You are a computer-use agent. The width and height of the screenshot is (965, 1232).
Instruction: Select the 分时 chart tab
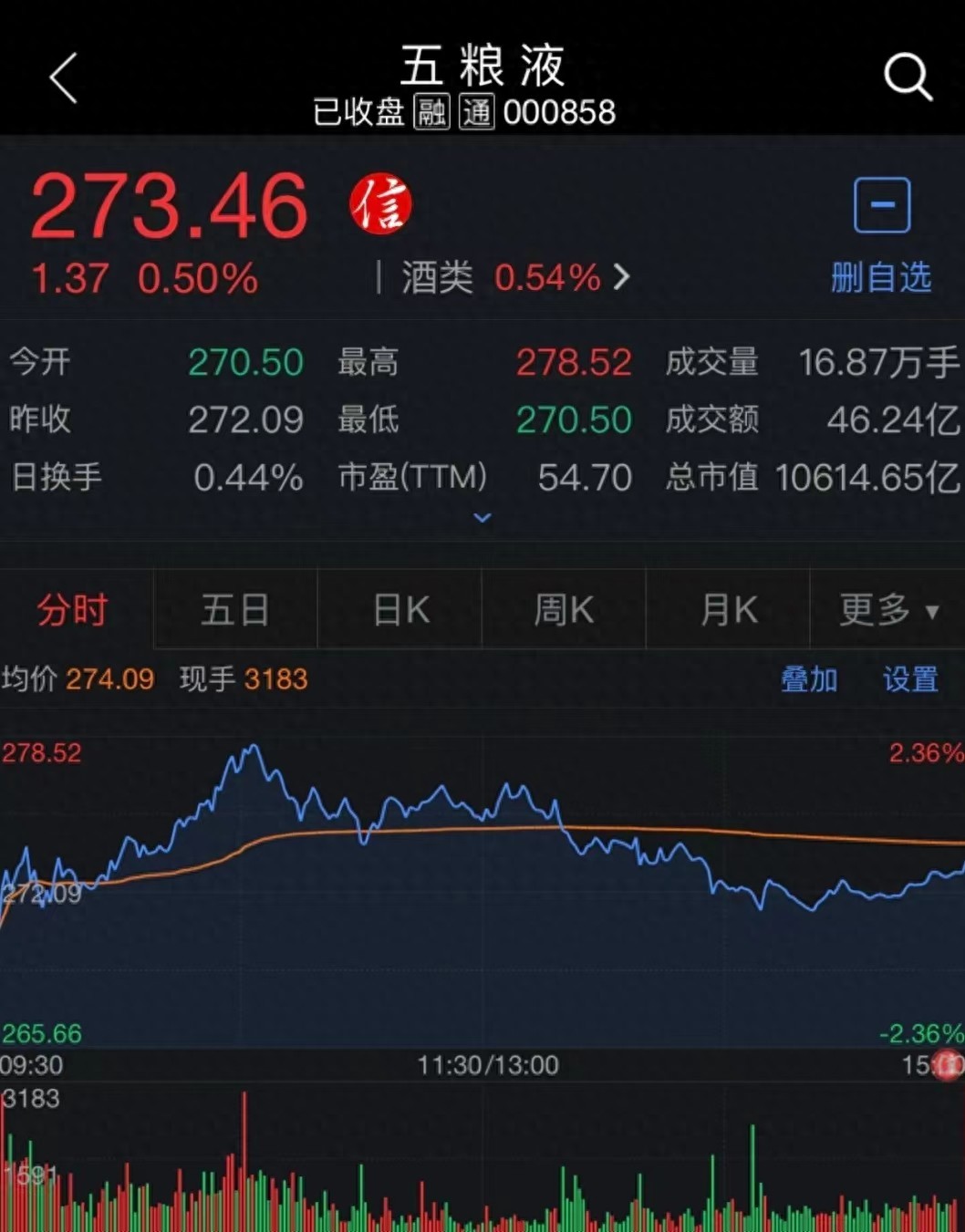click(x=73, y=609)
